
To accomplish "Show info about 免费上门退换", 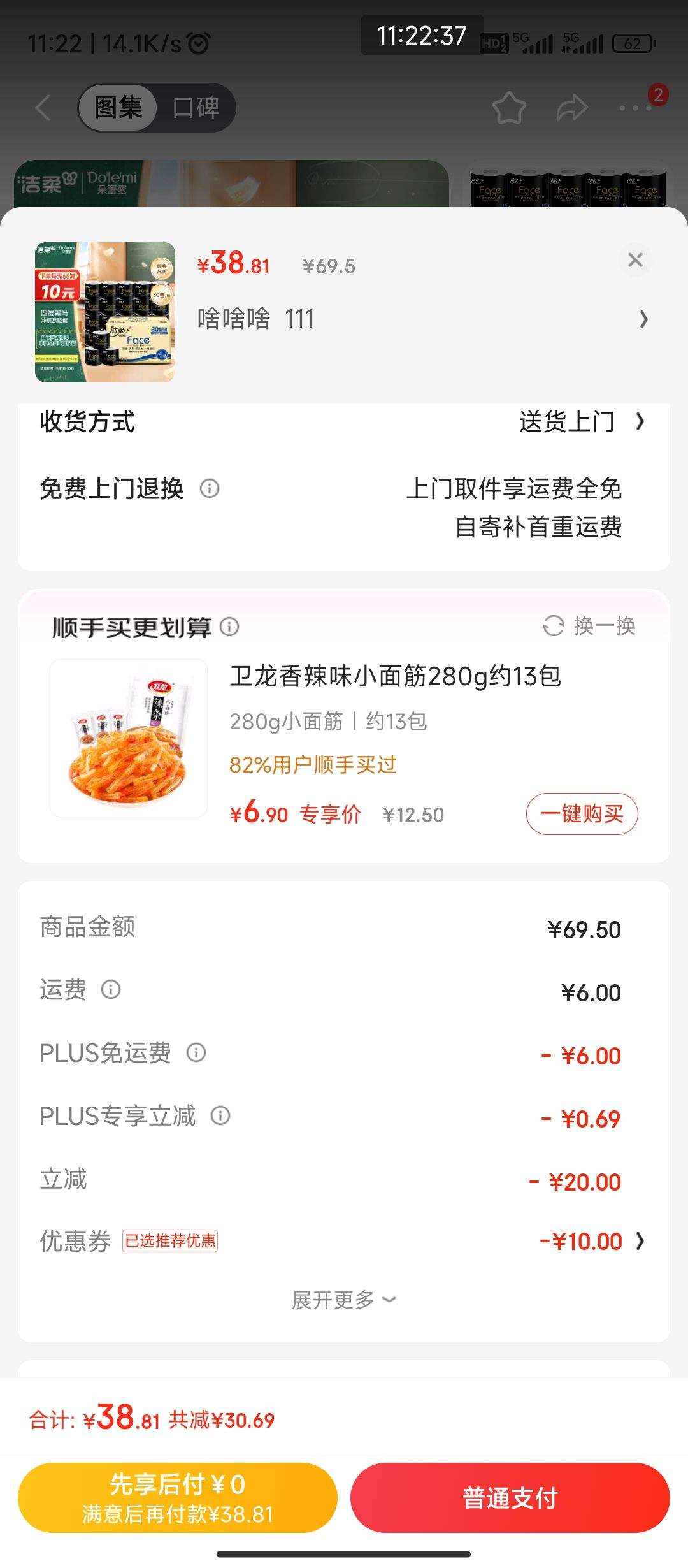I will coord(210,489).
